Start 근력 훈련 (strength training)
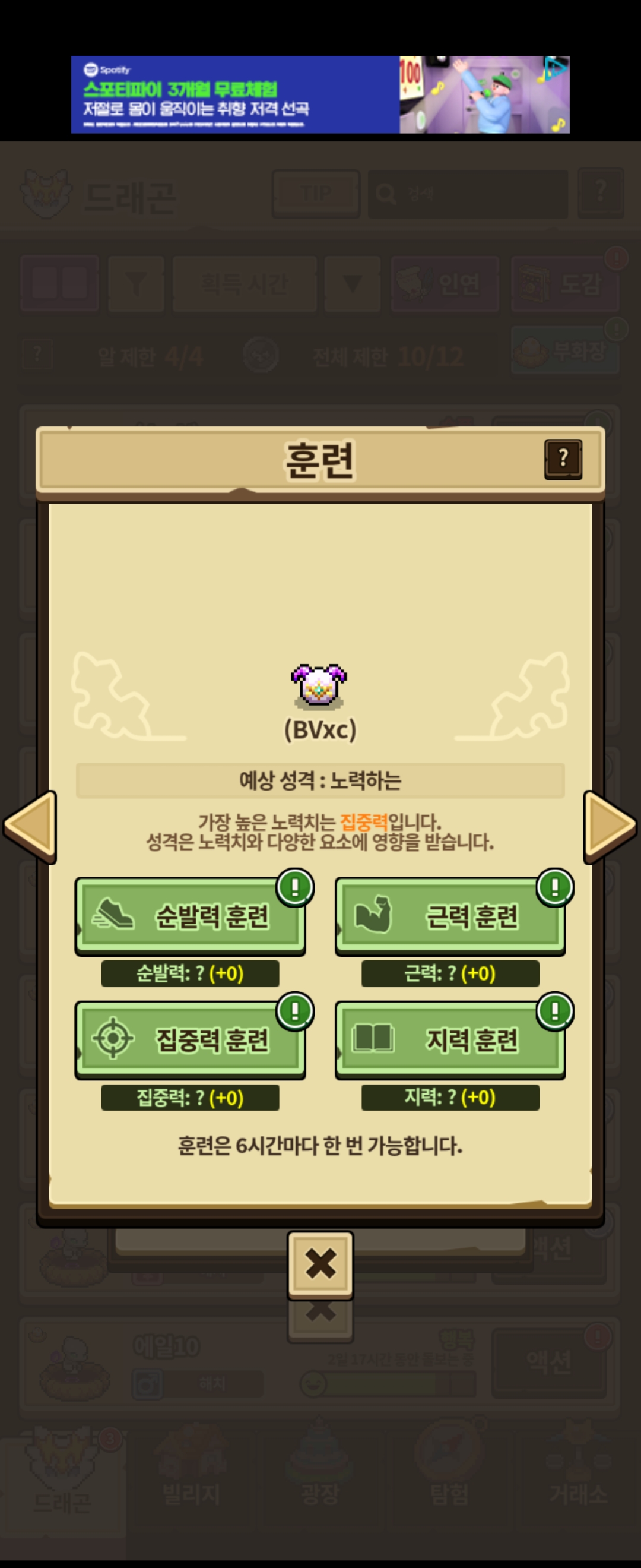This screenshot has width=641, height=1568. 450,915
